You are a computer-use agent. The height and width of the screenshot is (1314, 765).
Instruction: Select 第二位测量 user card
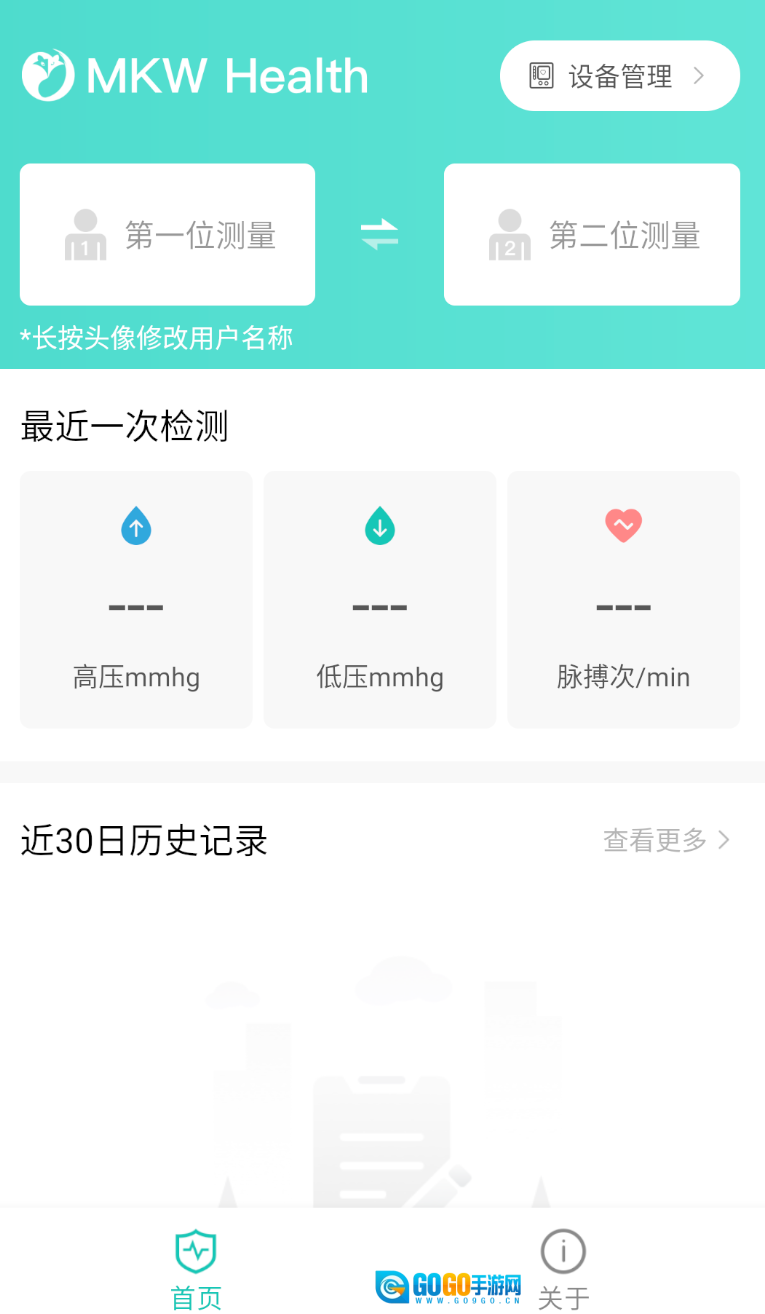click(x=592, y=235)
